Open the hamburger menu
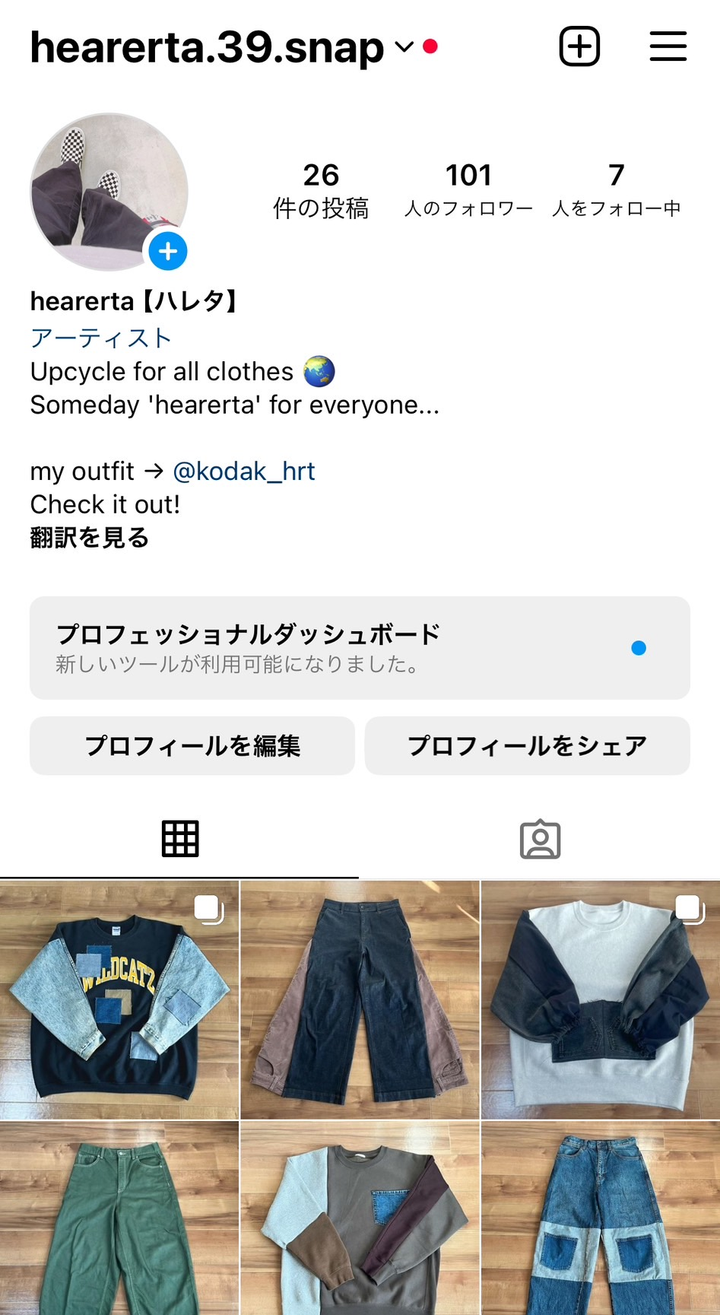720x1315 pixels. click(x=668, y=47)
